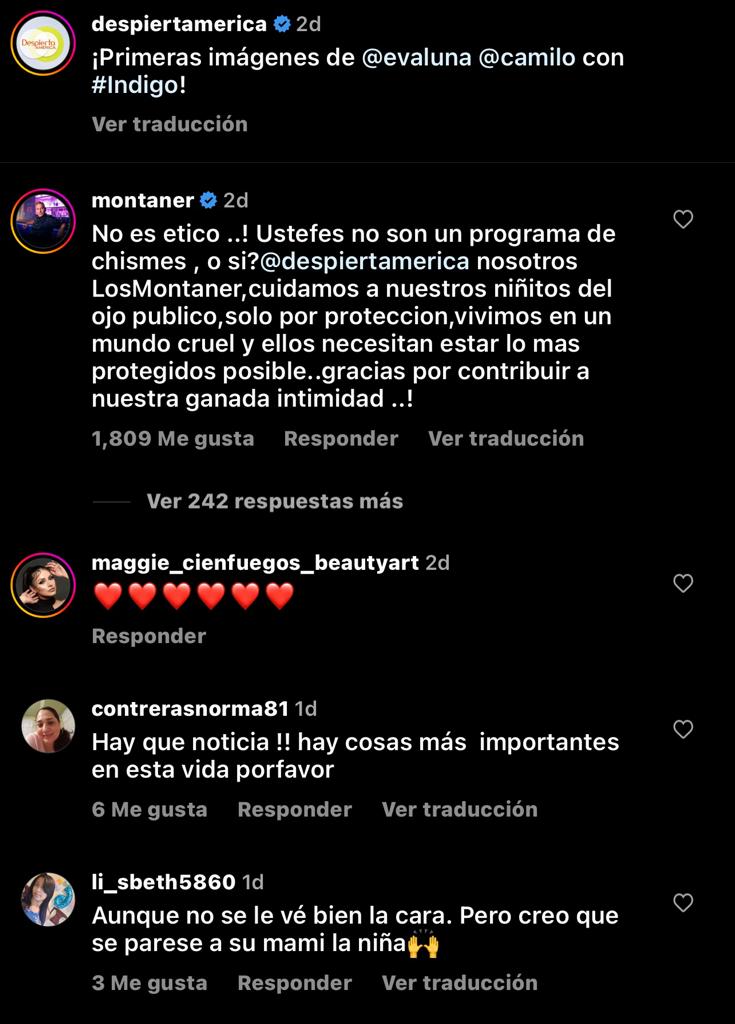
Task: Like maggie_cienfuegos_beautyart's hearts comment
Action: click(683, 583)
